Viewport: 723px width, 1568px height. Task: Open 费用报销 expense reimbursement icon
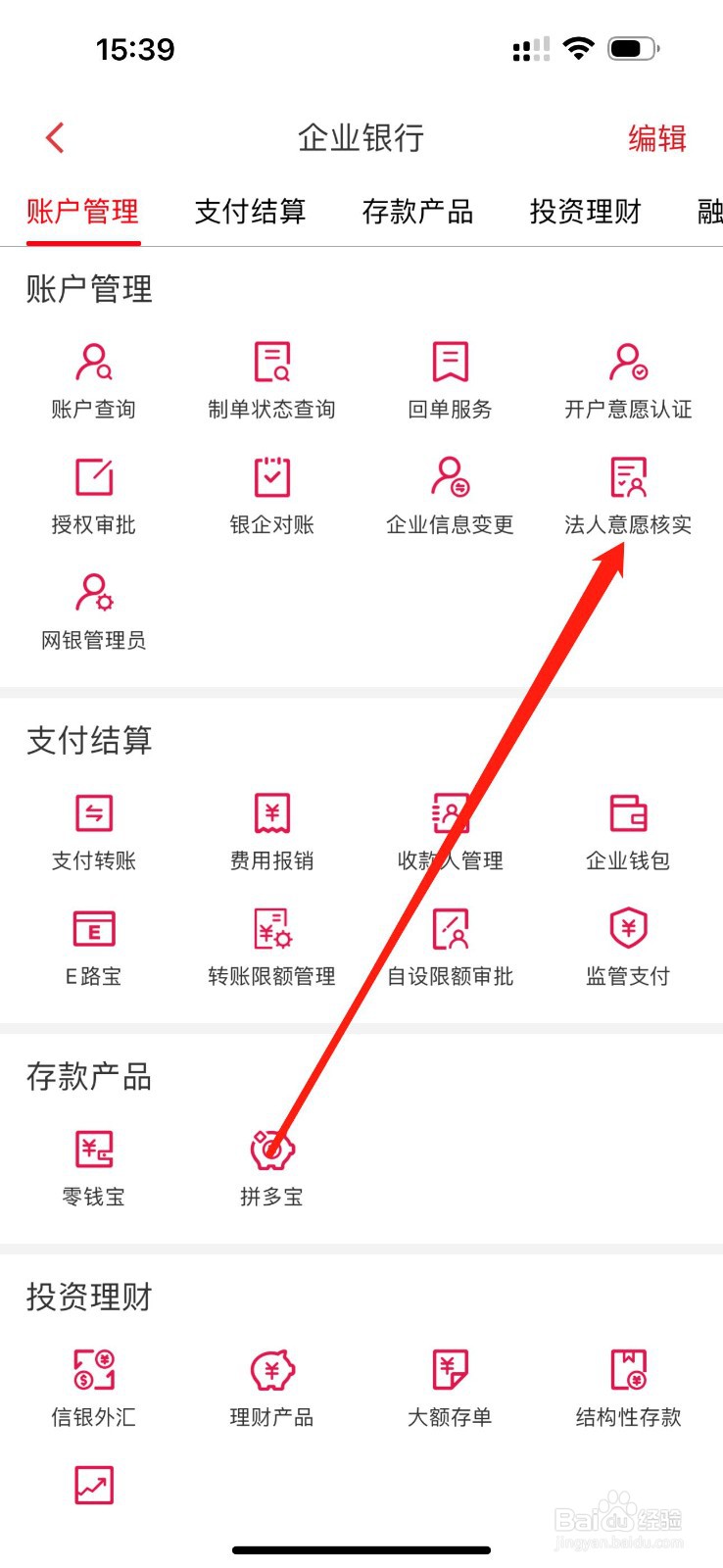pos(271,813)
